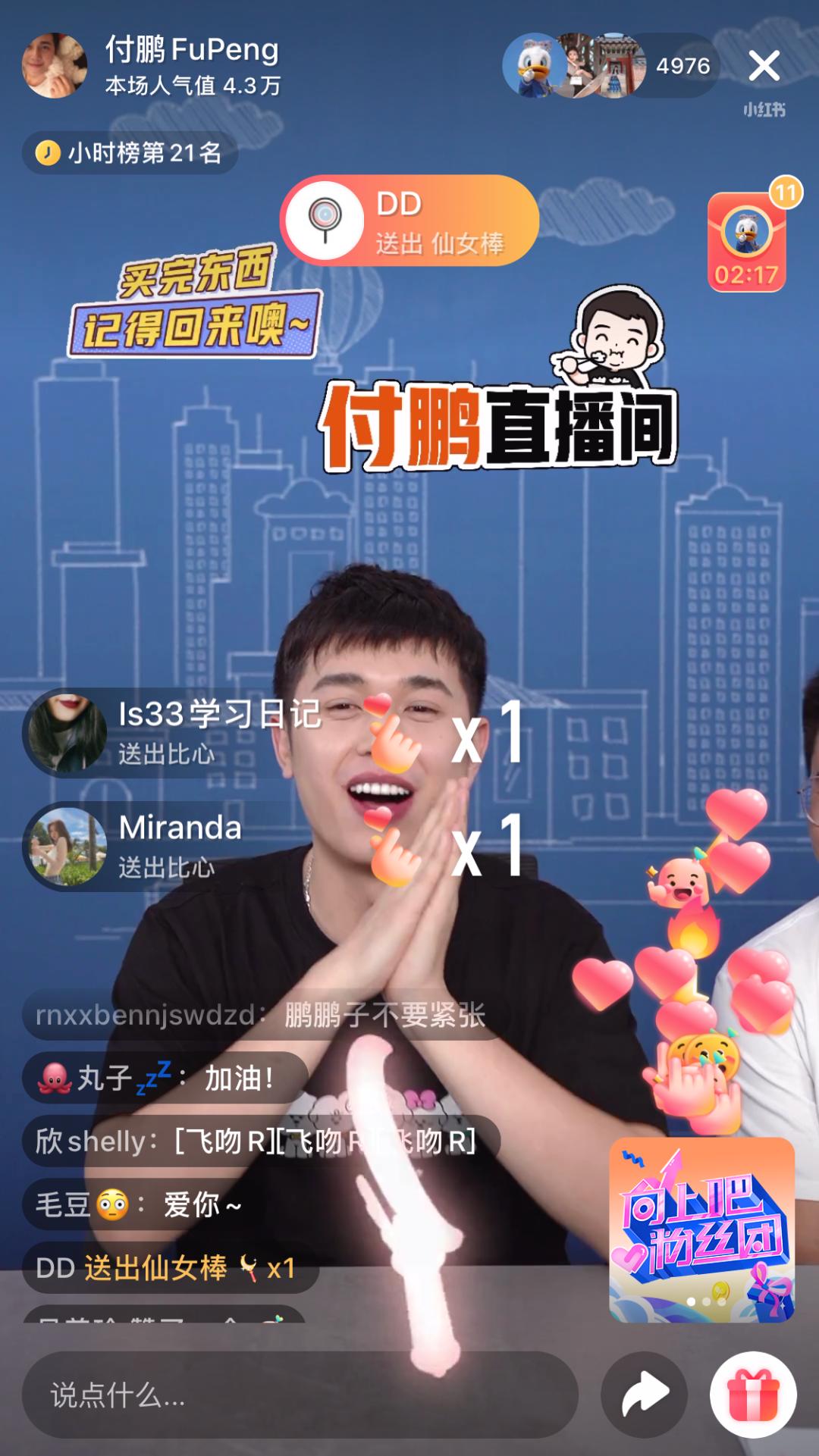The height and width of the screenshot is (1456, 819).
Task: View ls33学习日记's profile from gift notice
Action: pyautogui.click(x=67, y=733)
